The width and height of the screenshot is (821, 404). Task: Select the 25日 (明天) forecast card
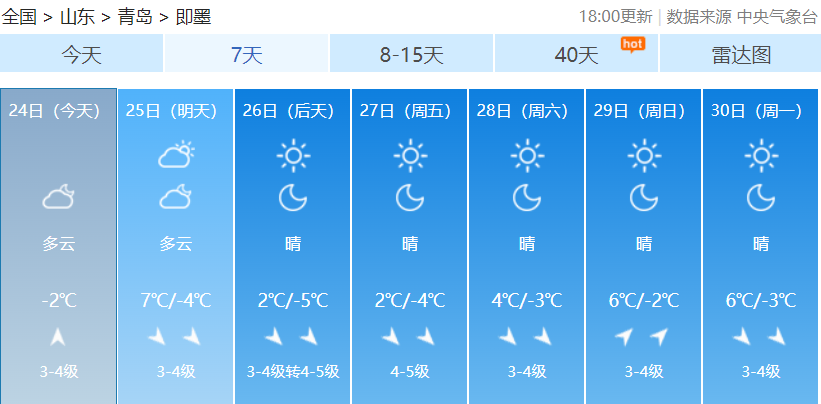tap(175, 246)
